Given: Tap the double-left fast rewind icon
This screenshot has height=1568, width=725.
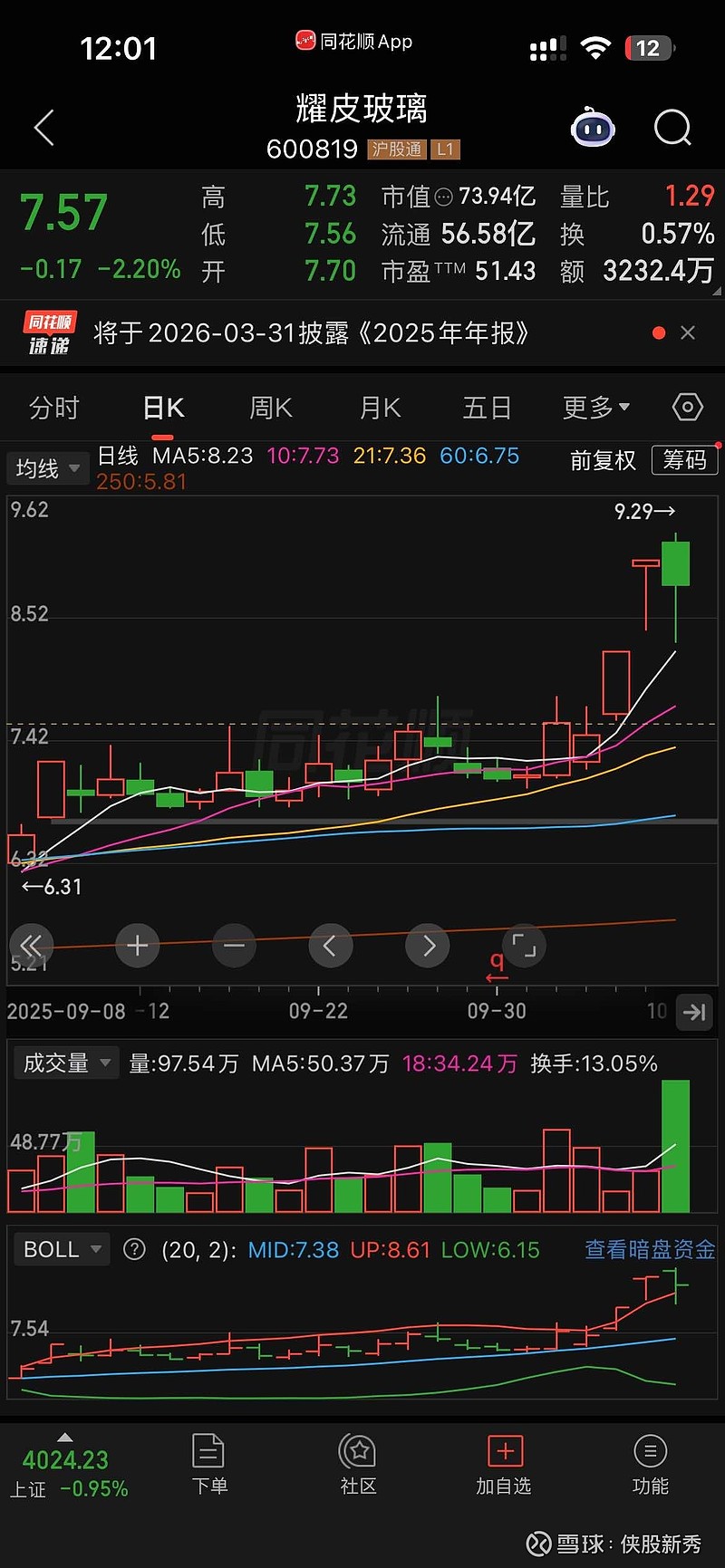Looking at the screenshot, I should coord(31,945).
